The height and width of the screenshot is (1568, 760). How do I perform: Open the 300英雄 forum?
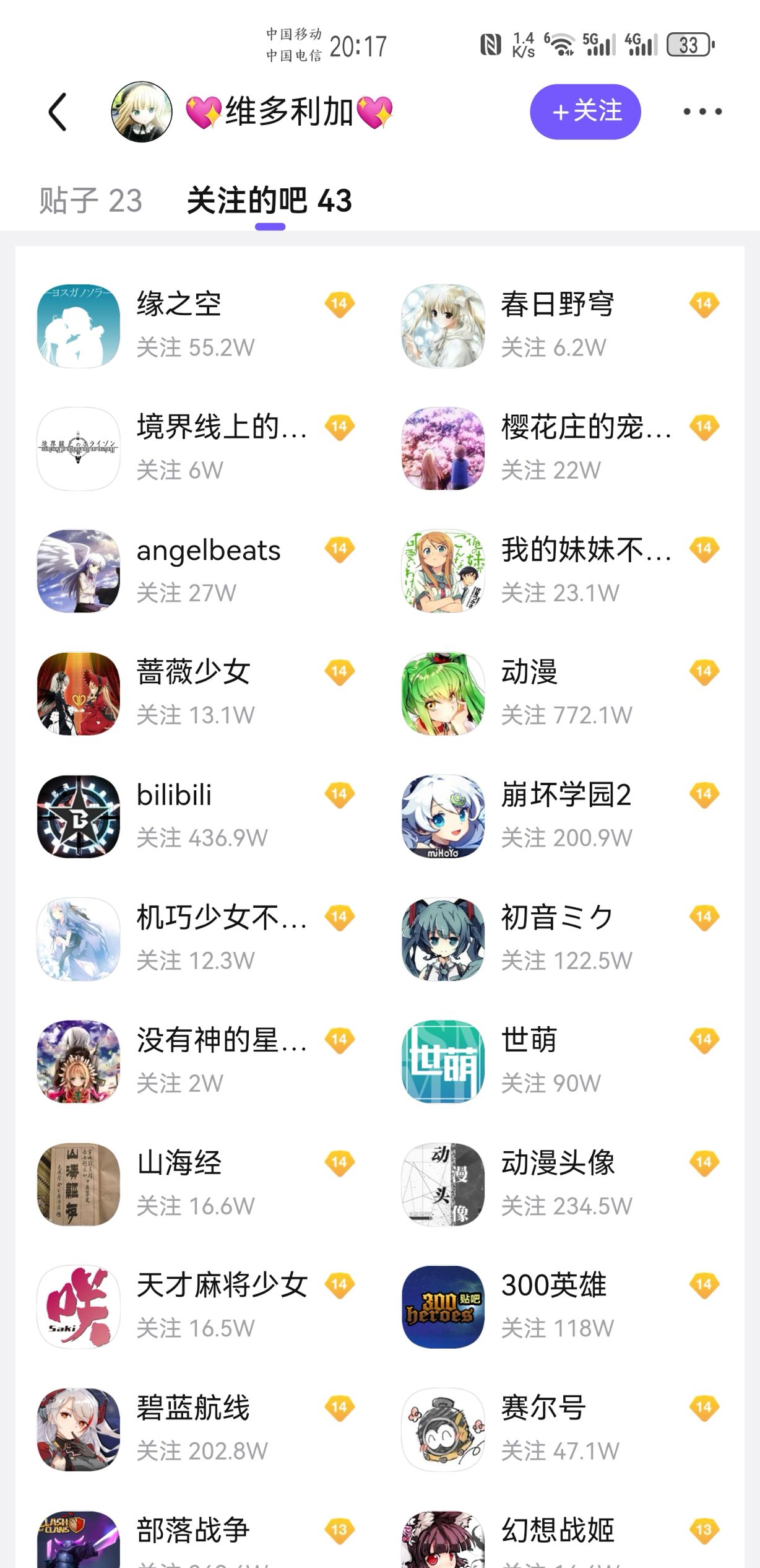pyautogui.click(x=554, y=1306)
